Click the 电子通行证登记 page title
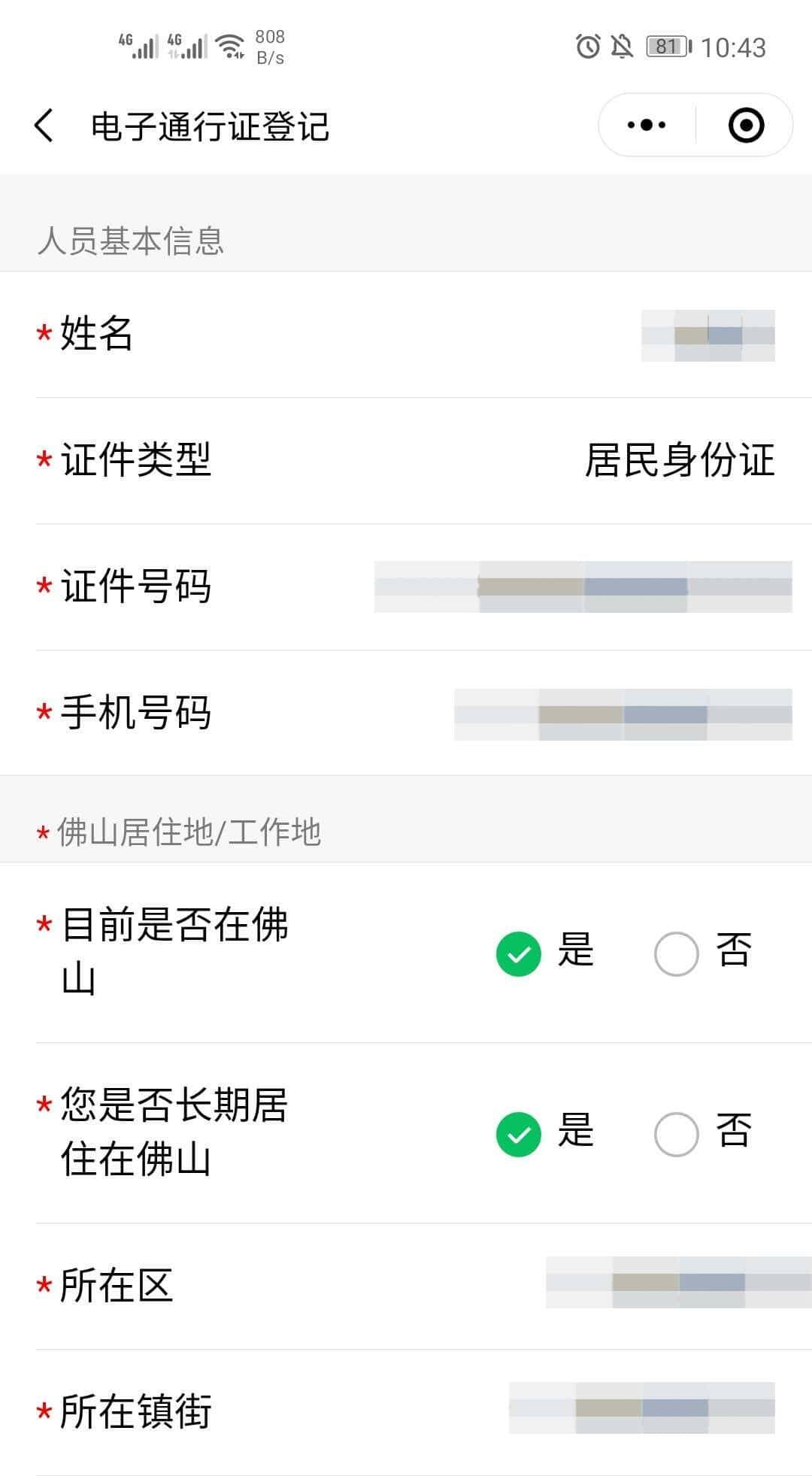812x1476 pixels. [209, 126]
